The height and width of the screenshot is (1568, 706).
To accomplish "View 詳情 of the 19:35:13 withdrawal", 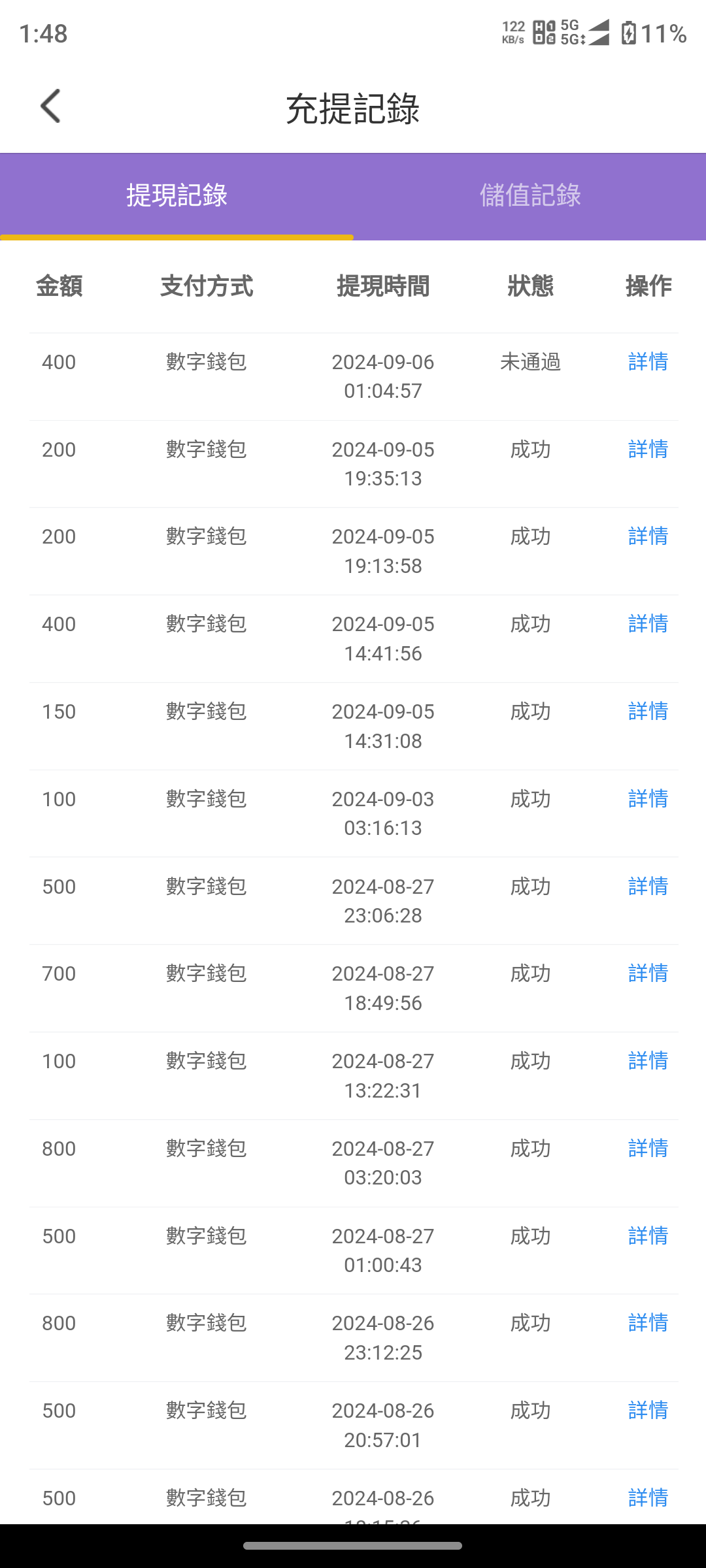I will pyautogui.click(x=648, y=449).
